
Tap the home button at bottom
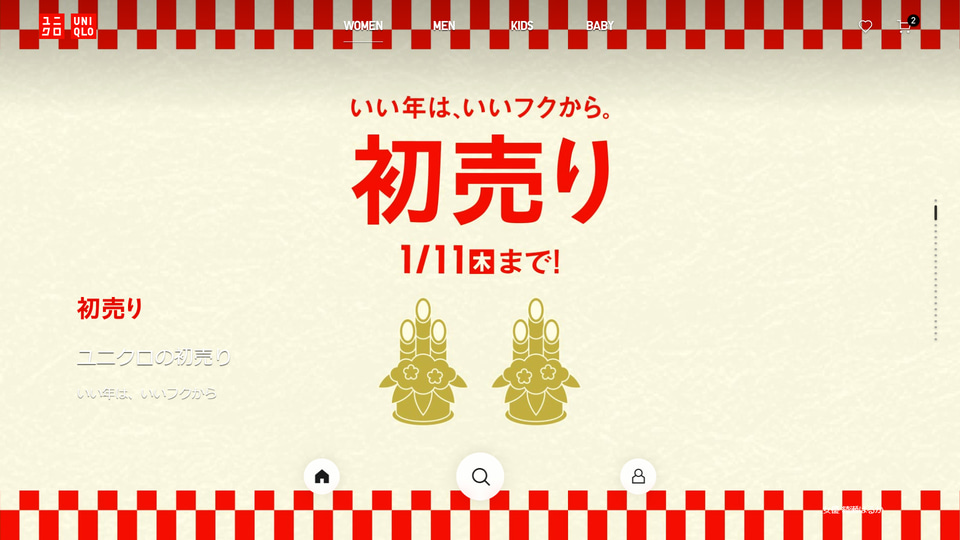click(x=322, y=476)
